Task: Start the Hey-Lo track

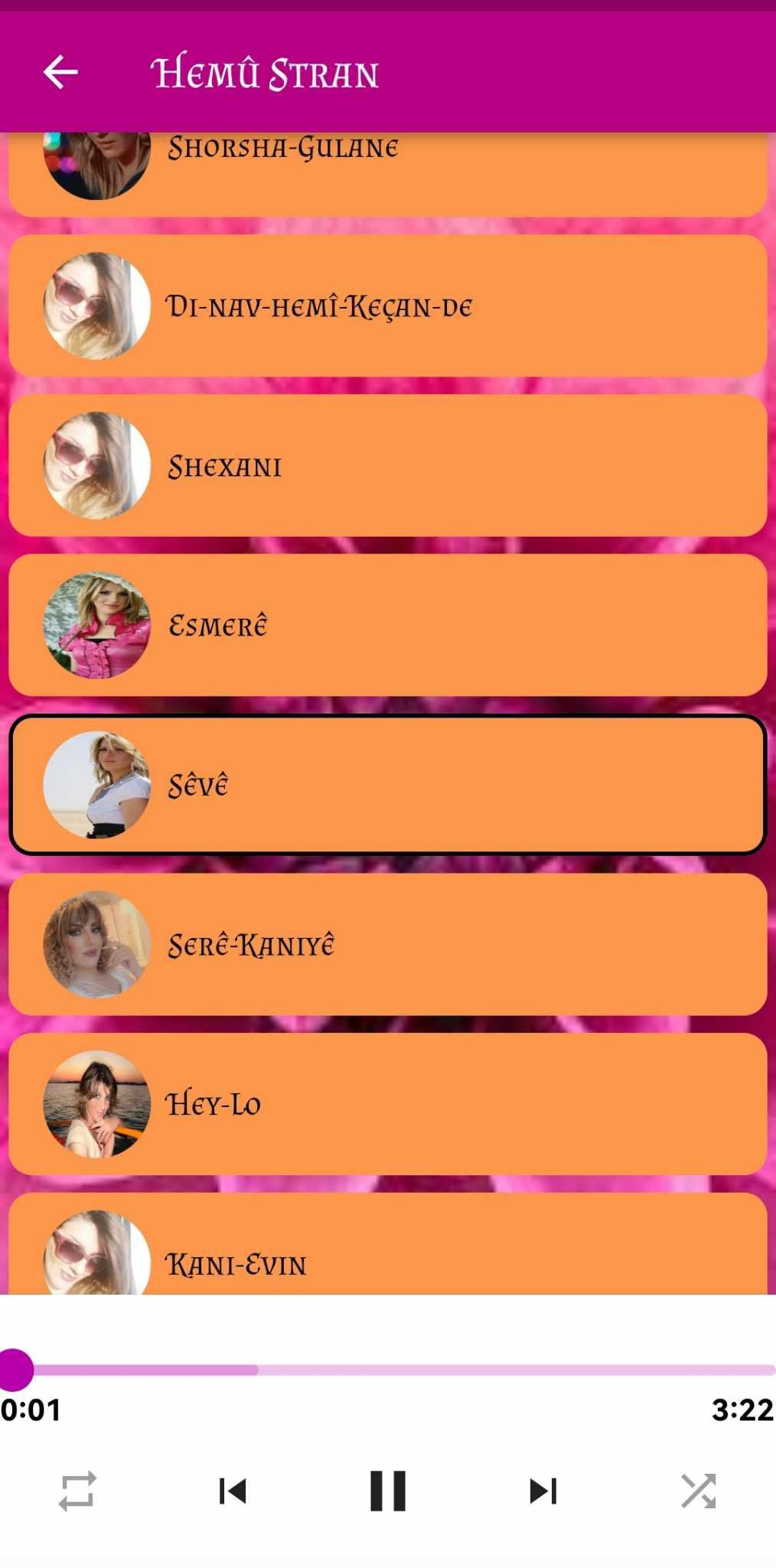Action: pos(388,1103)
